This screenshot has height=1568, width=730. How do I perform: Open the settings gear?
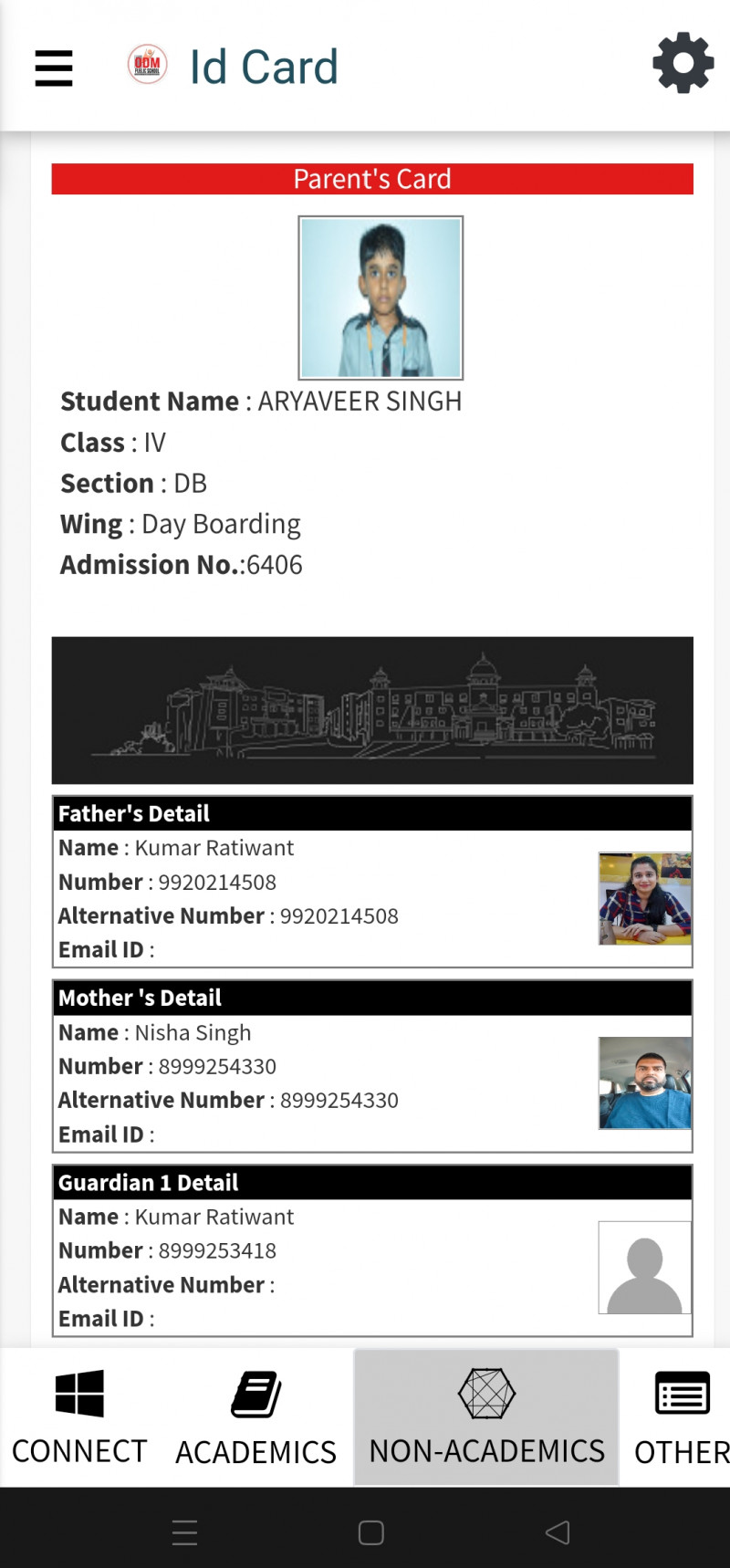[x=683, y=64]
